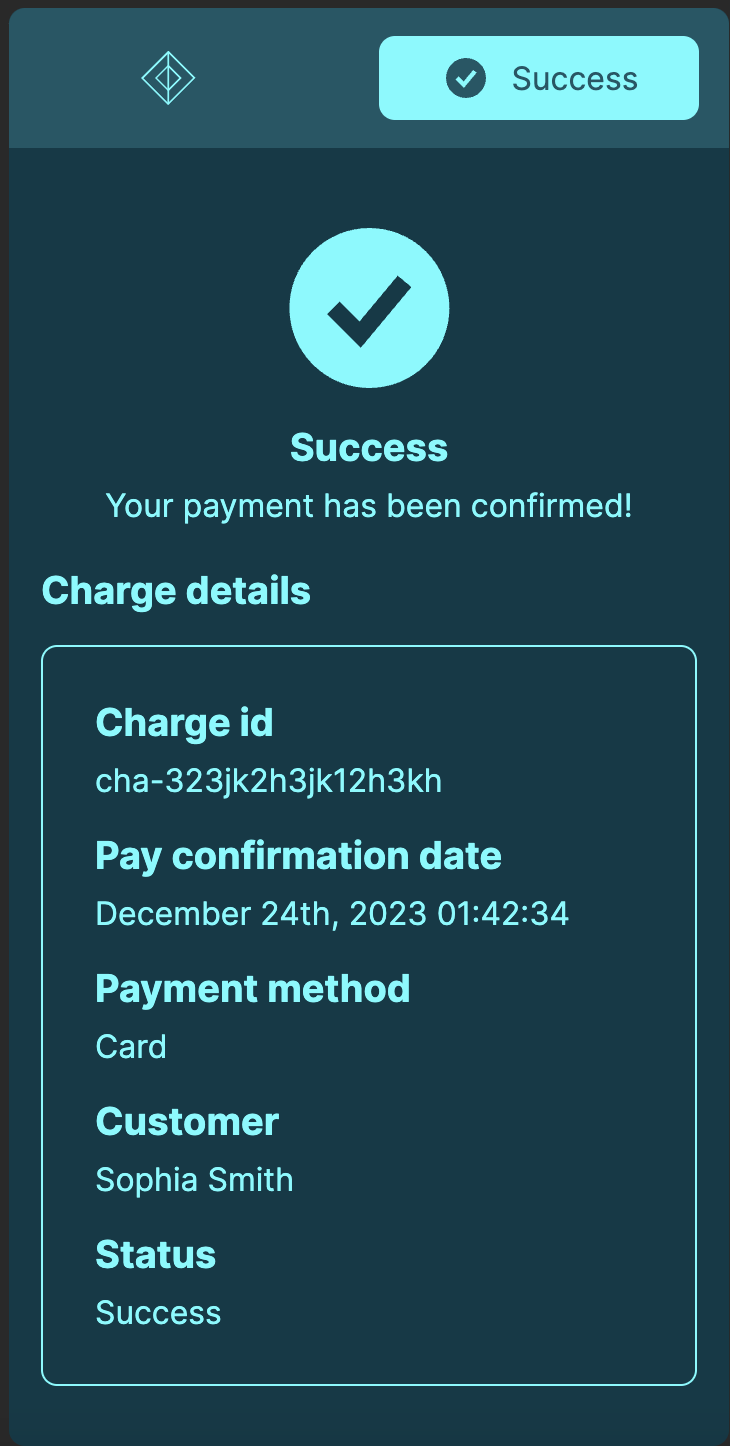
Task: Select the charge id cha-323jk2h3jk12h3kh
Action: 268,781
